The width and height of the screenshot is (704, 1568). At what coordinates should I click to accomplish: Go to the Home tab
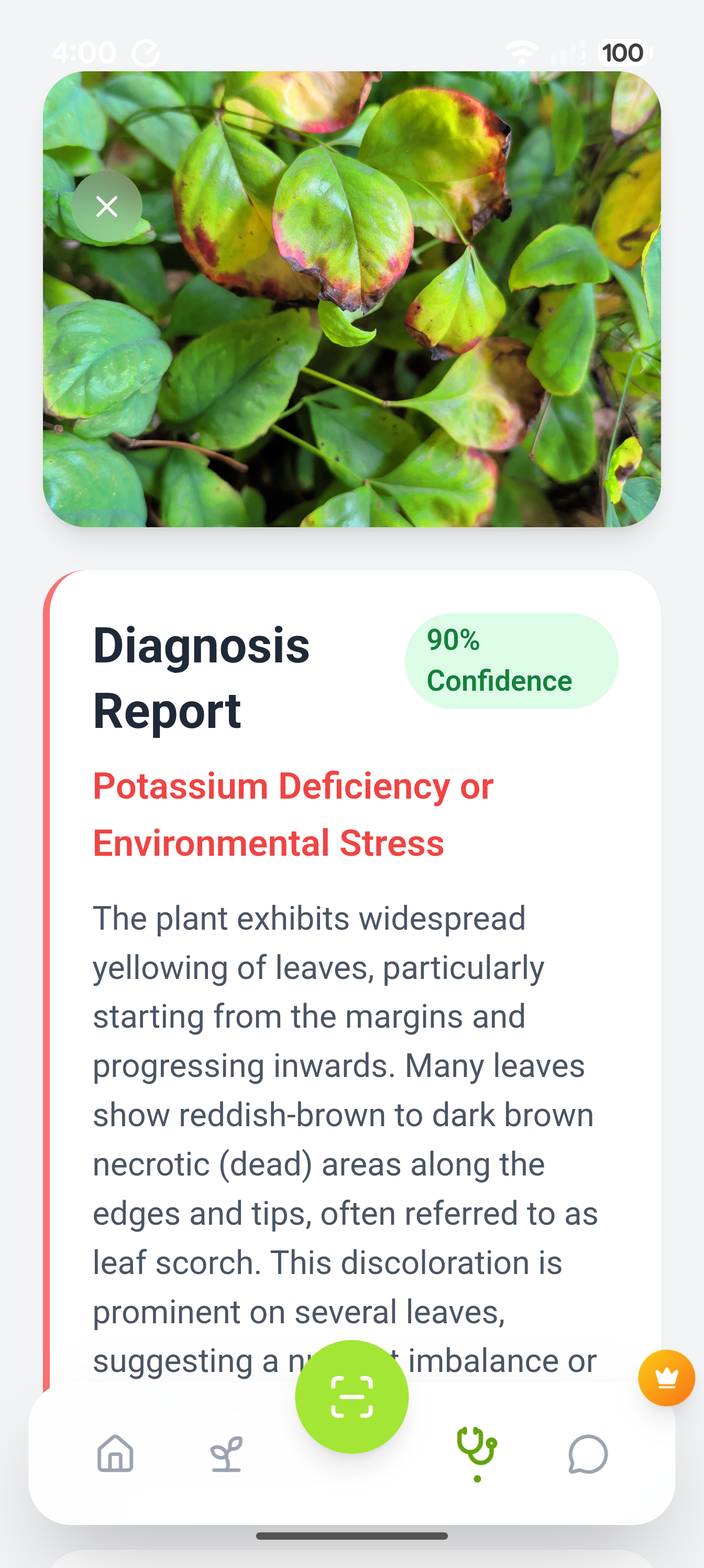116,1454
